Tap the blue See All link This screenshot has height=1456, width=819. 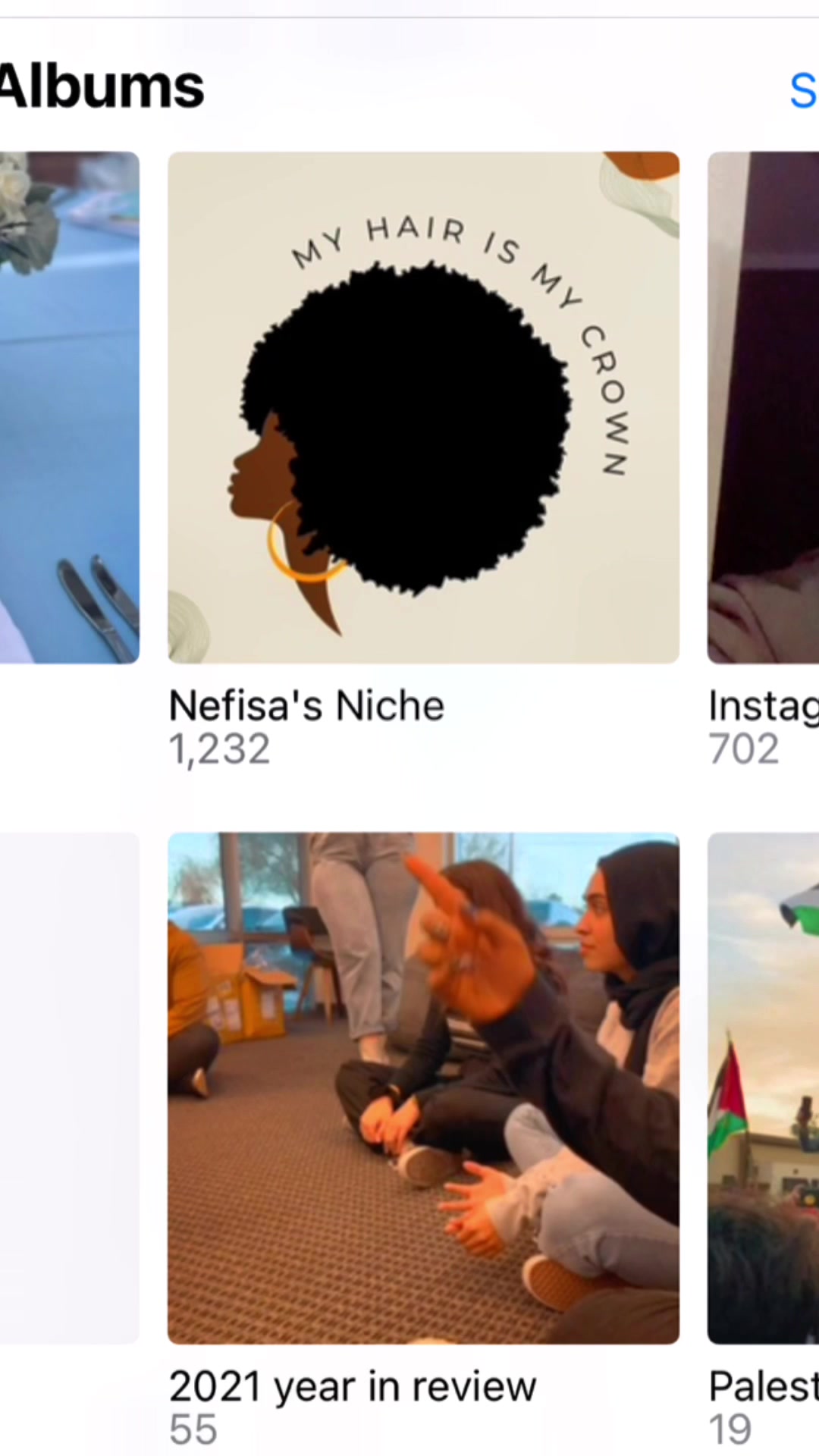pos(802,91)
